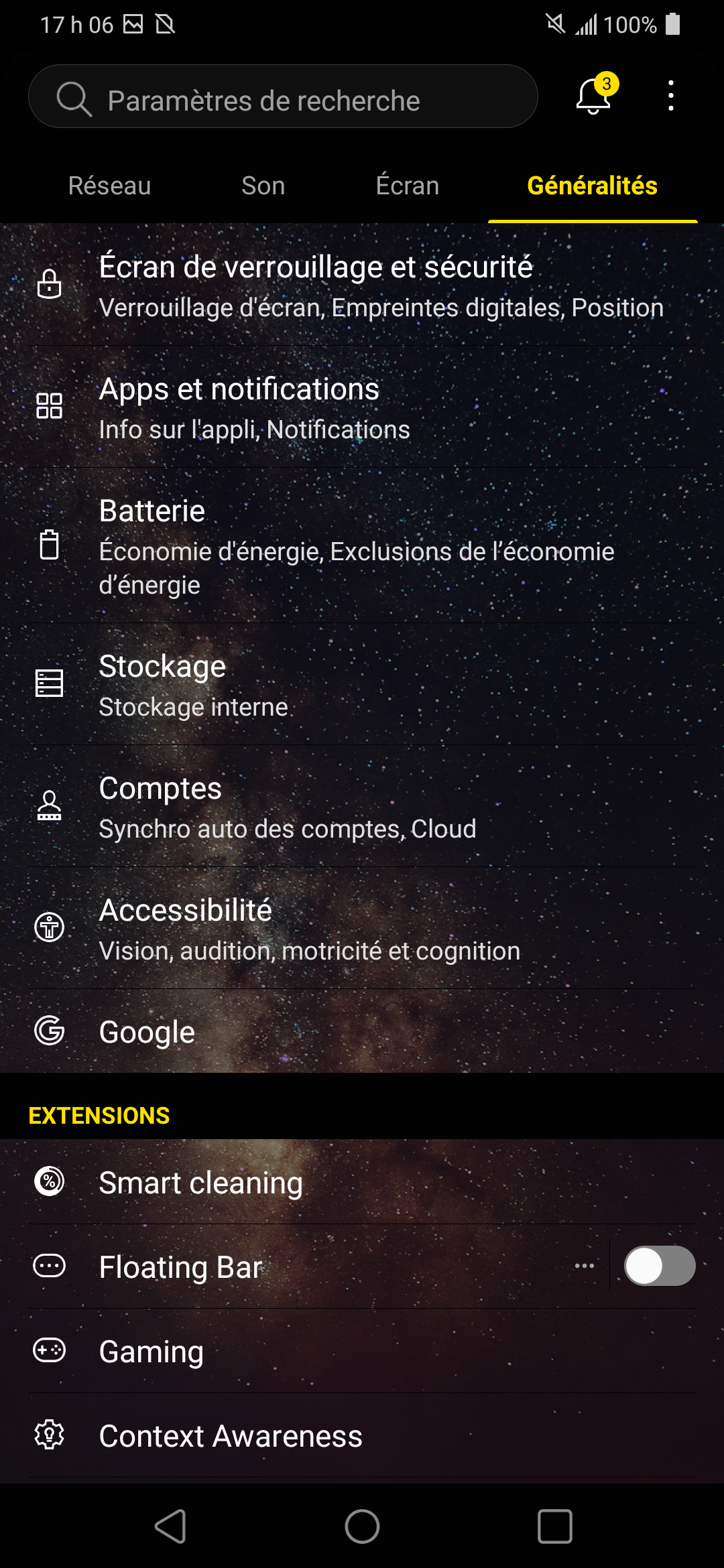Switch to the Réseau tab
Screen dimensions: 724x1568
(109, 186)
